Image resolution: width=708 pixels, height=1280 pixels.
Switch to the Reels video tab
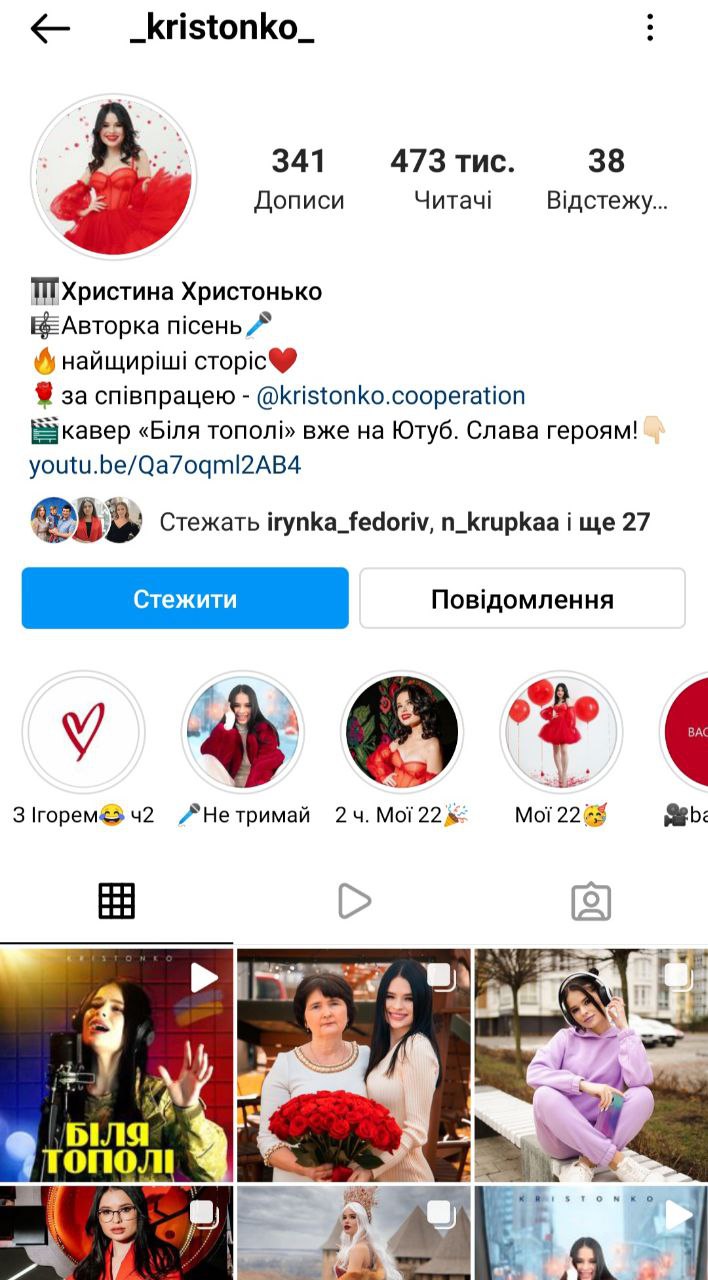tap(354, 901)
